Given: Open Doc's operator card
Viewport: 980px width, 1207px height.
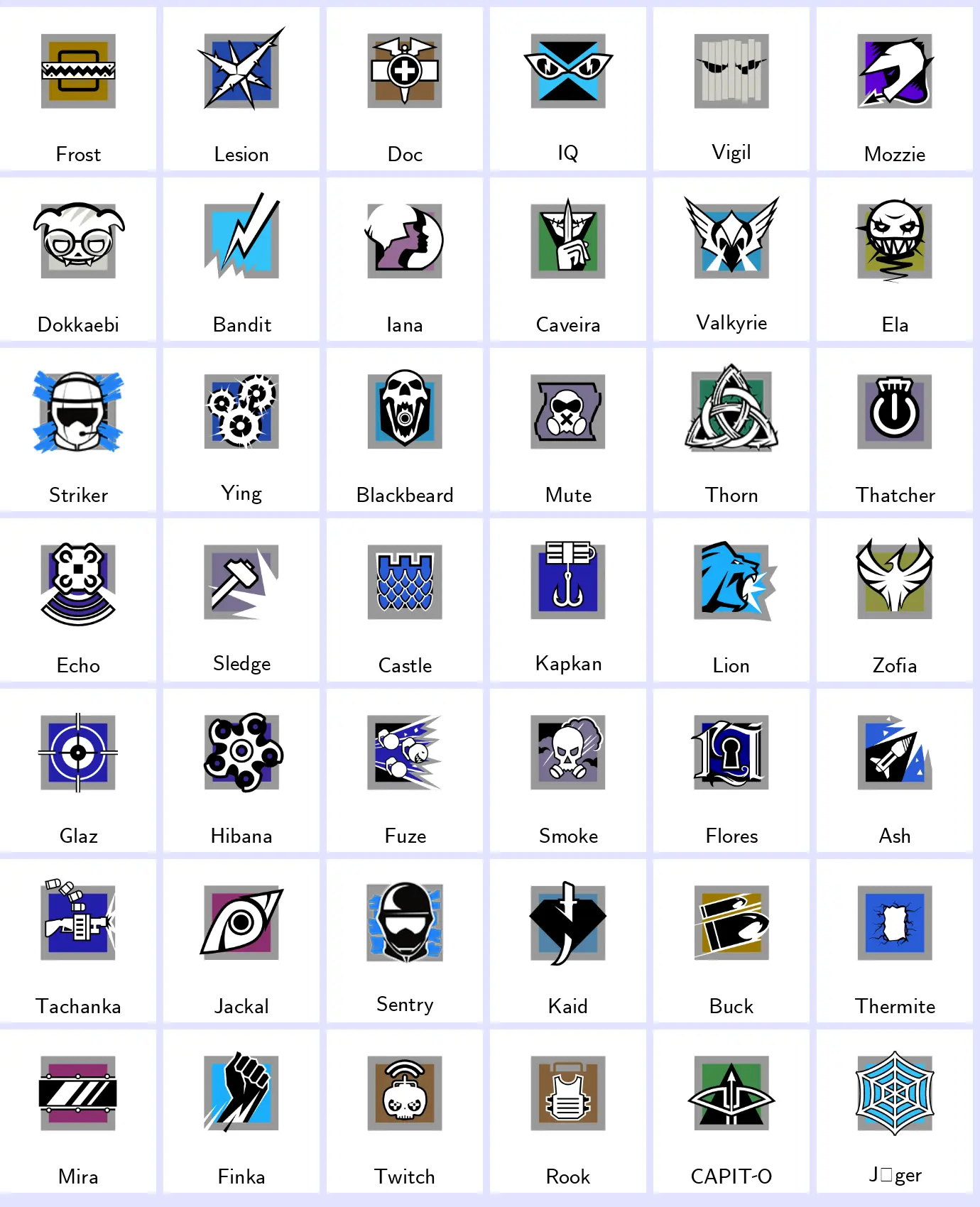Looking at the screenshot, I should pyautogui.click(x=405, y=89).
